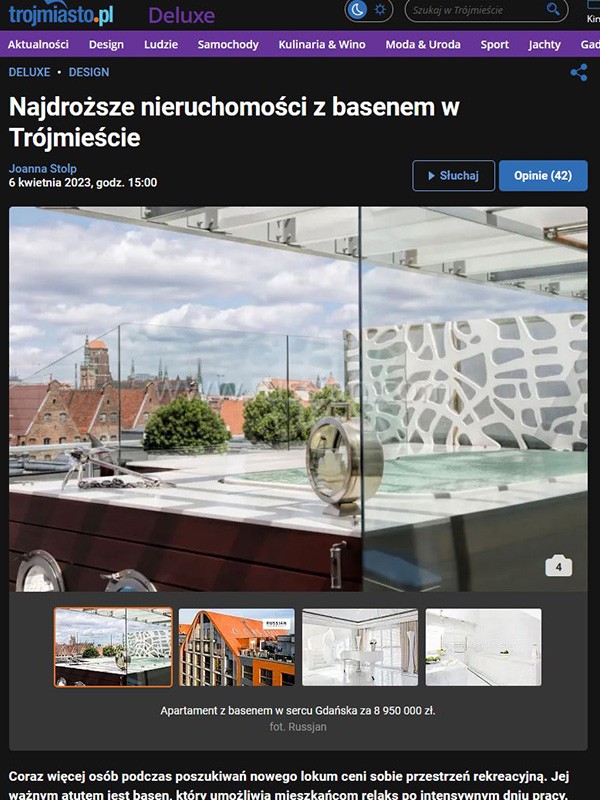Switch to the Jachty section
Screen dimensions: 600x800
point(544,44)
